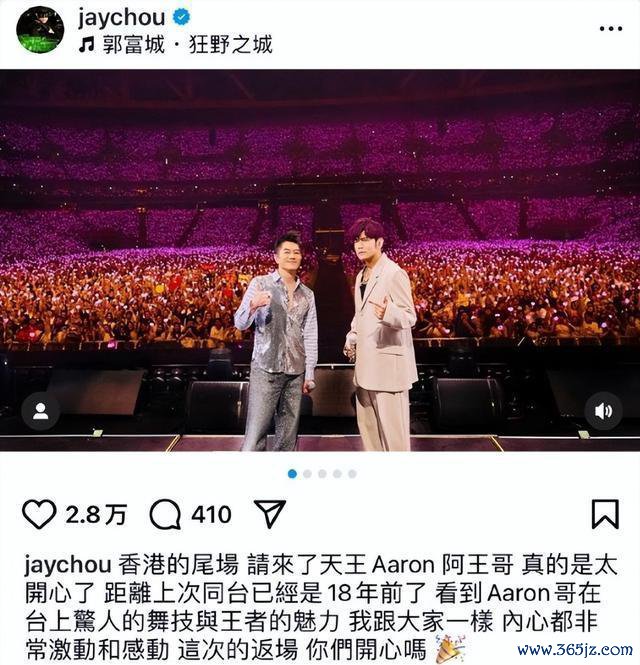This screenshot has height=665, width=640.
Task: View tagged people in the photo
Action: 40,410
